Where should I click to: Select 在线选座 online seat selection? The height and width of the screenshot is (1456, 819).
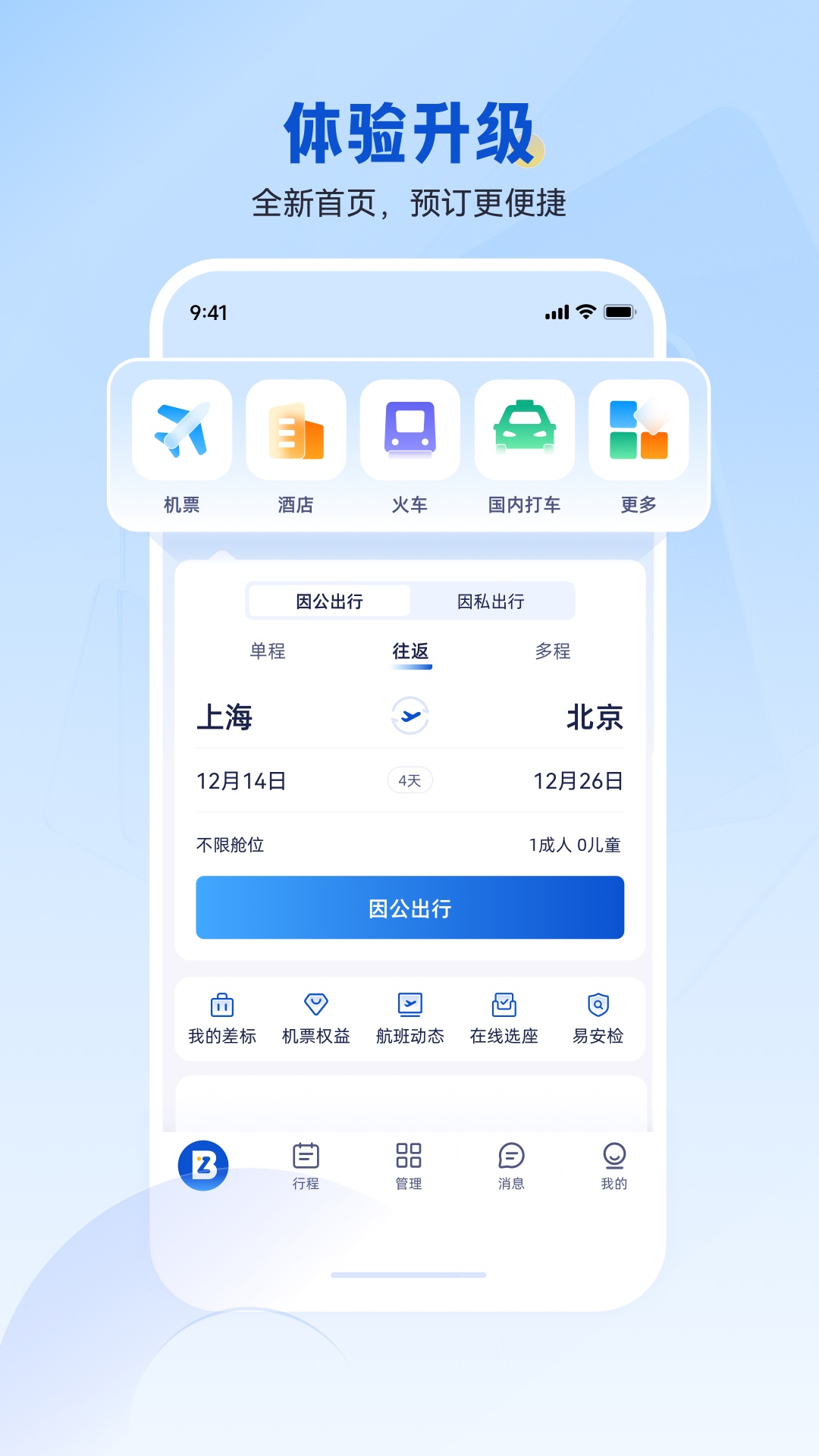coord(504,1016)
